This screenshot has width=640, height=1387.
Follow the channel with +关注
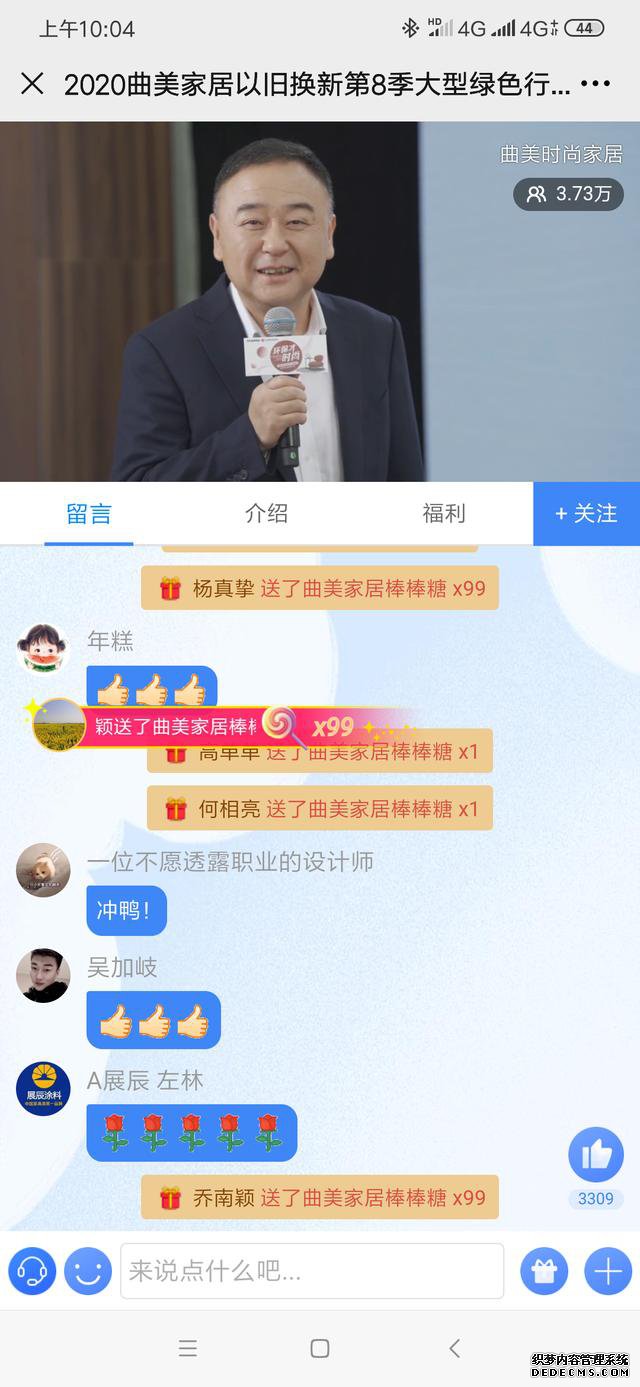click(x=586, y=514)
